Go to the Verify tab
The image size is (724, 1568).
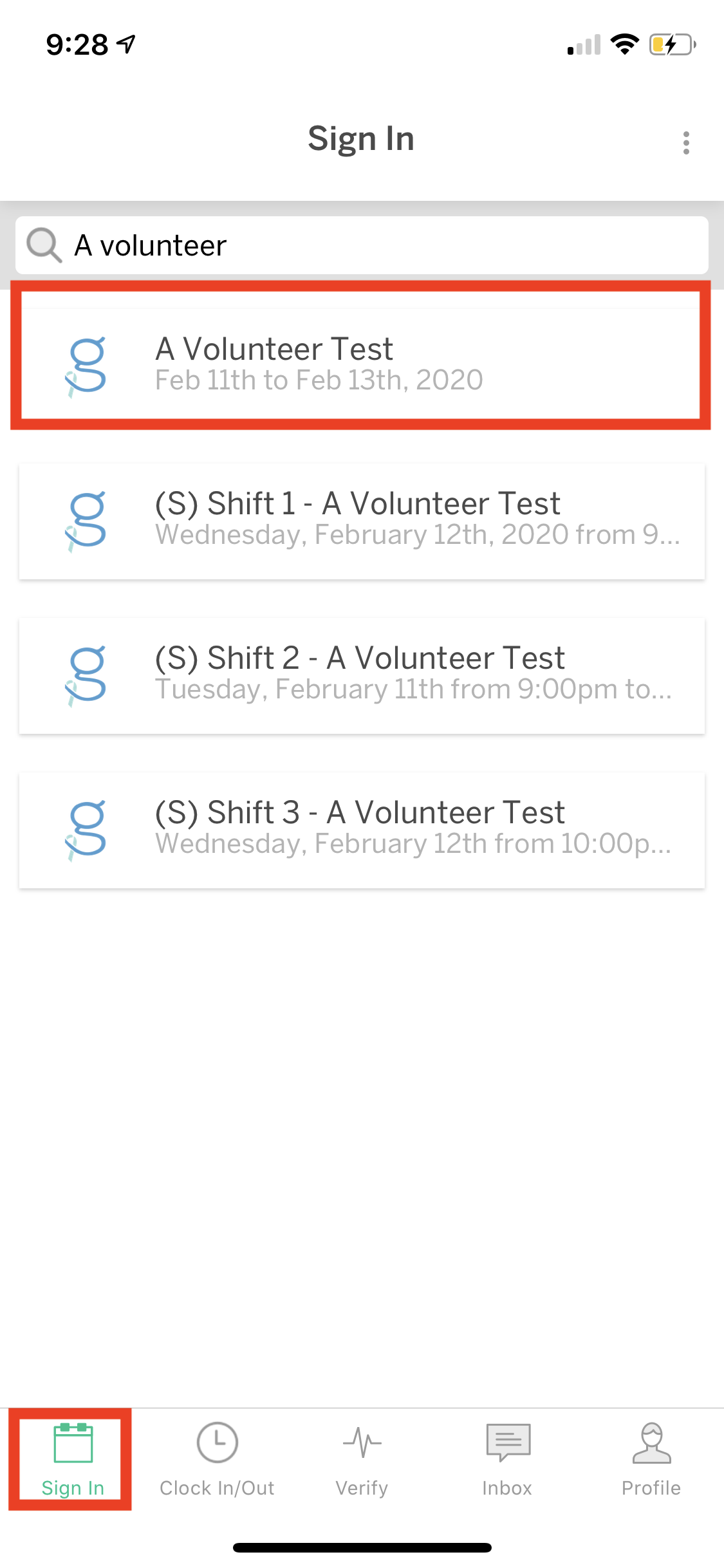point(362,1459)
